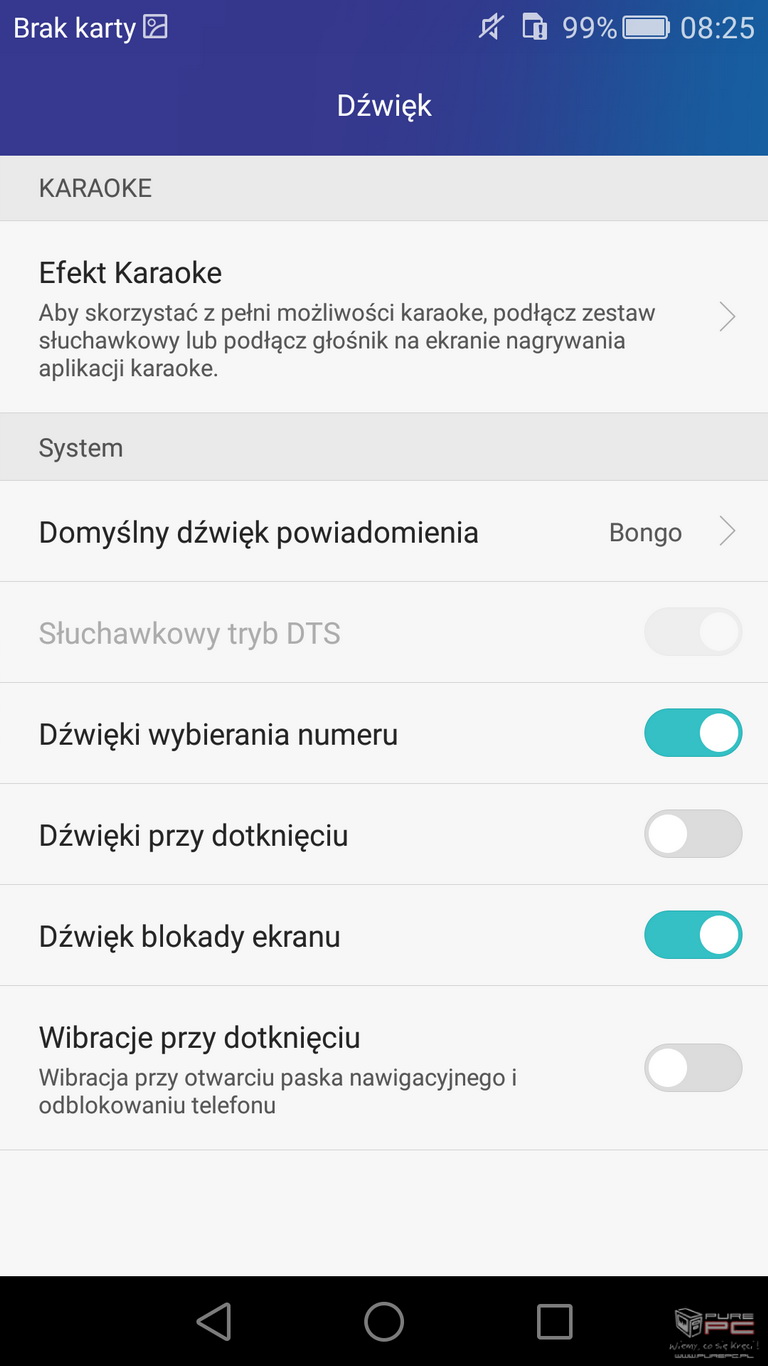The height and width of the screenshot is (1366, 768).
Task: Open the recent apps overview
Action: 554,1321
